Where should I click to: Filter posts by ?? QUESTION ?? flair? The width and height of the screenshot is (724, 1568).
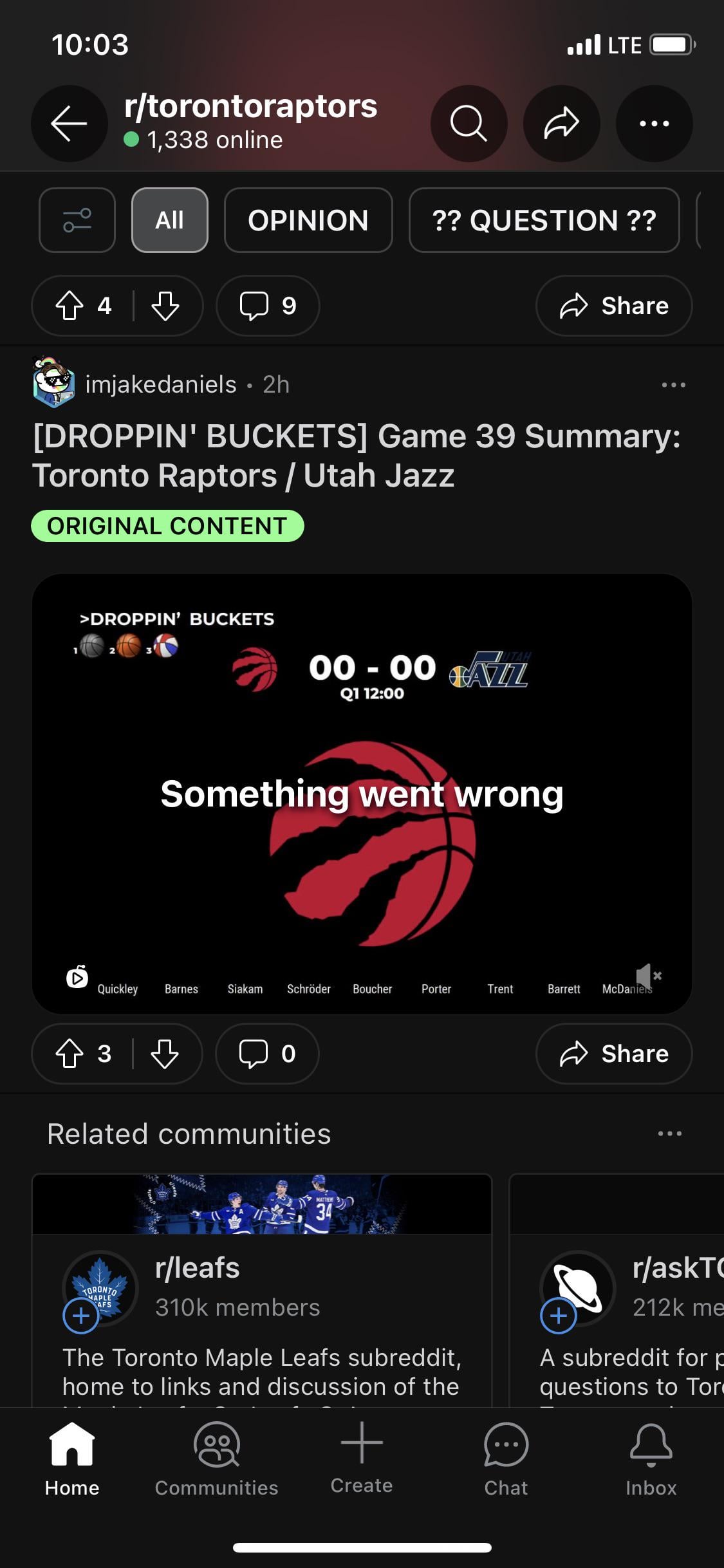point(544,220)
